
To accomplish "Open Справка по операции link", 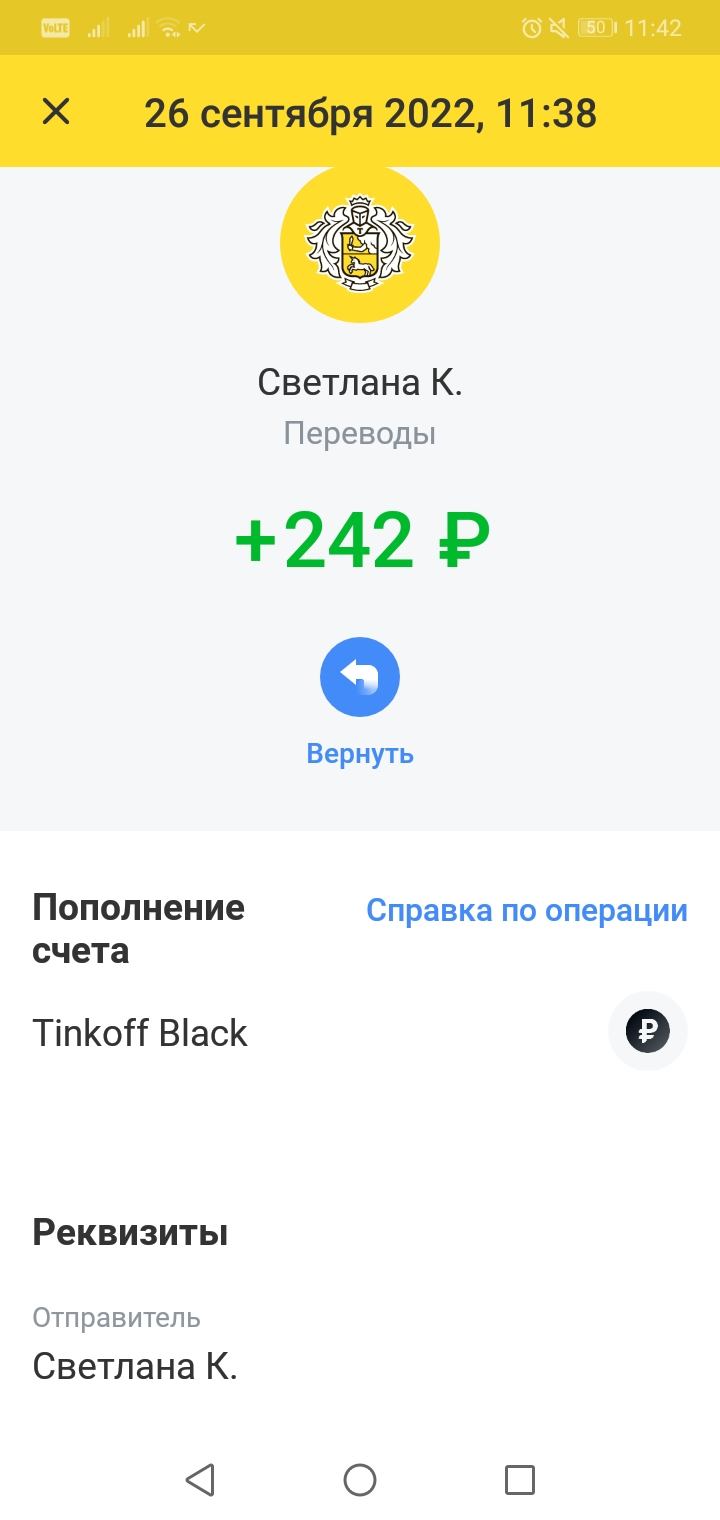I will 527,910.
